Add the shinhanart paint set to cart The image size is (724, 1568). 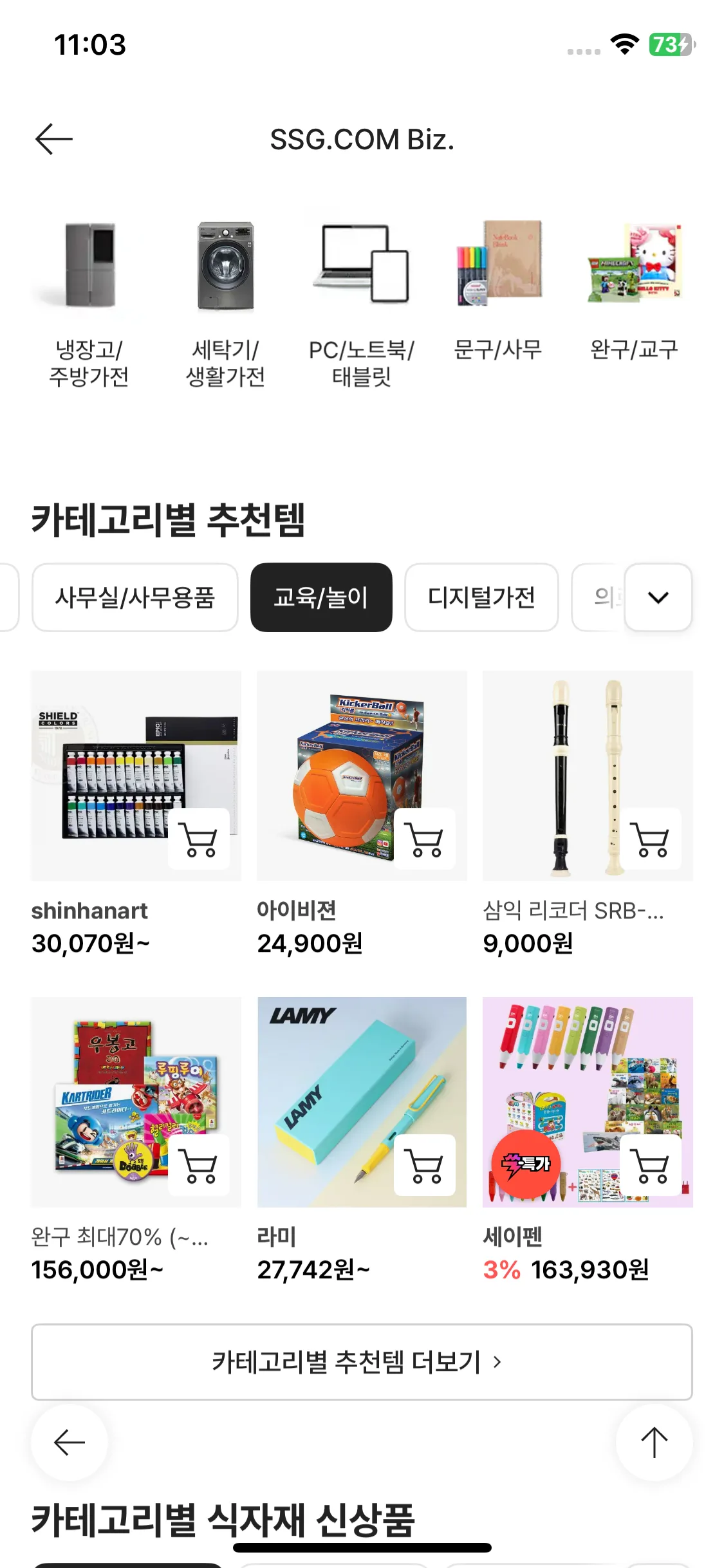coord(200,839)
